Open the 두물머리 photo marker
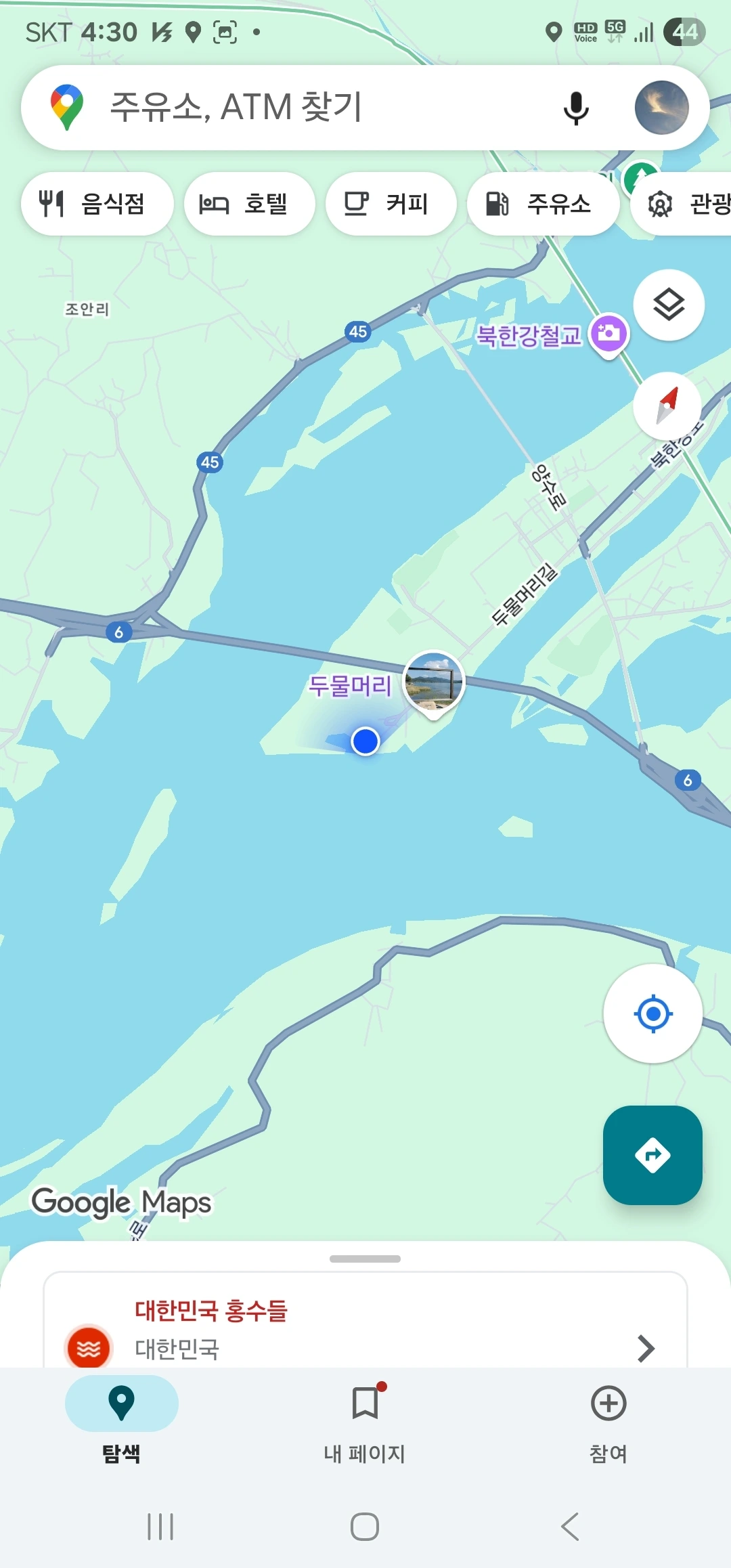This screenshot has width=731, height=1568. click(434, 682)
